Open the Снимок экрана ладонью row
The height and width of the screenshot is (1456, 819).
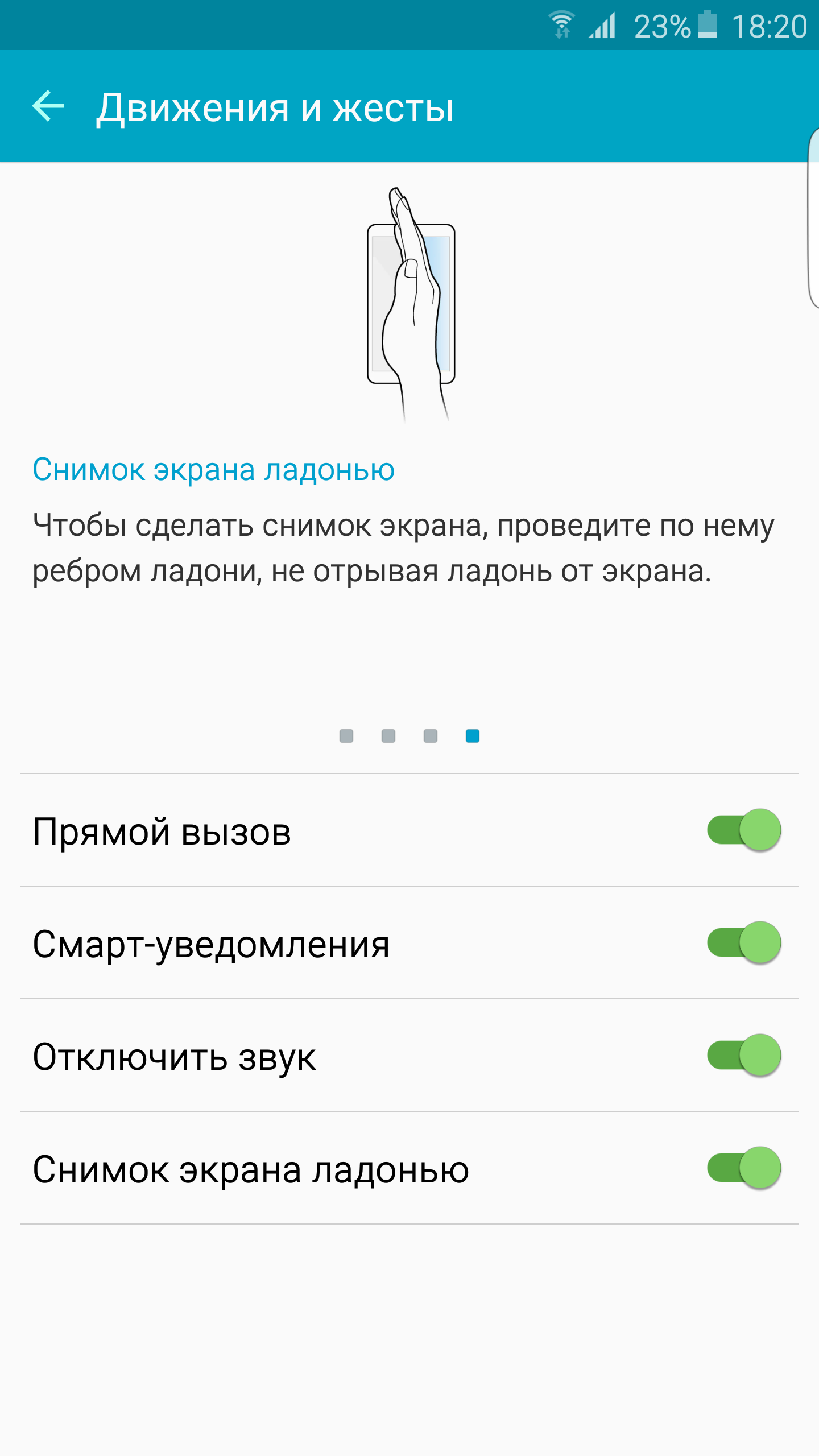pos(409,1168)
